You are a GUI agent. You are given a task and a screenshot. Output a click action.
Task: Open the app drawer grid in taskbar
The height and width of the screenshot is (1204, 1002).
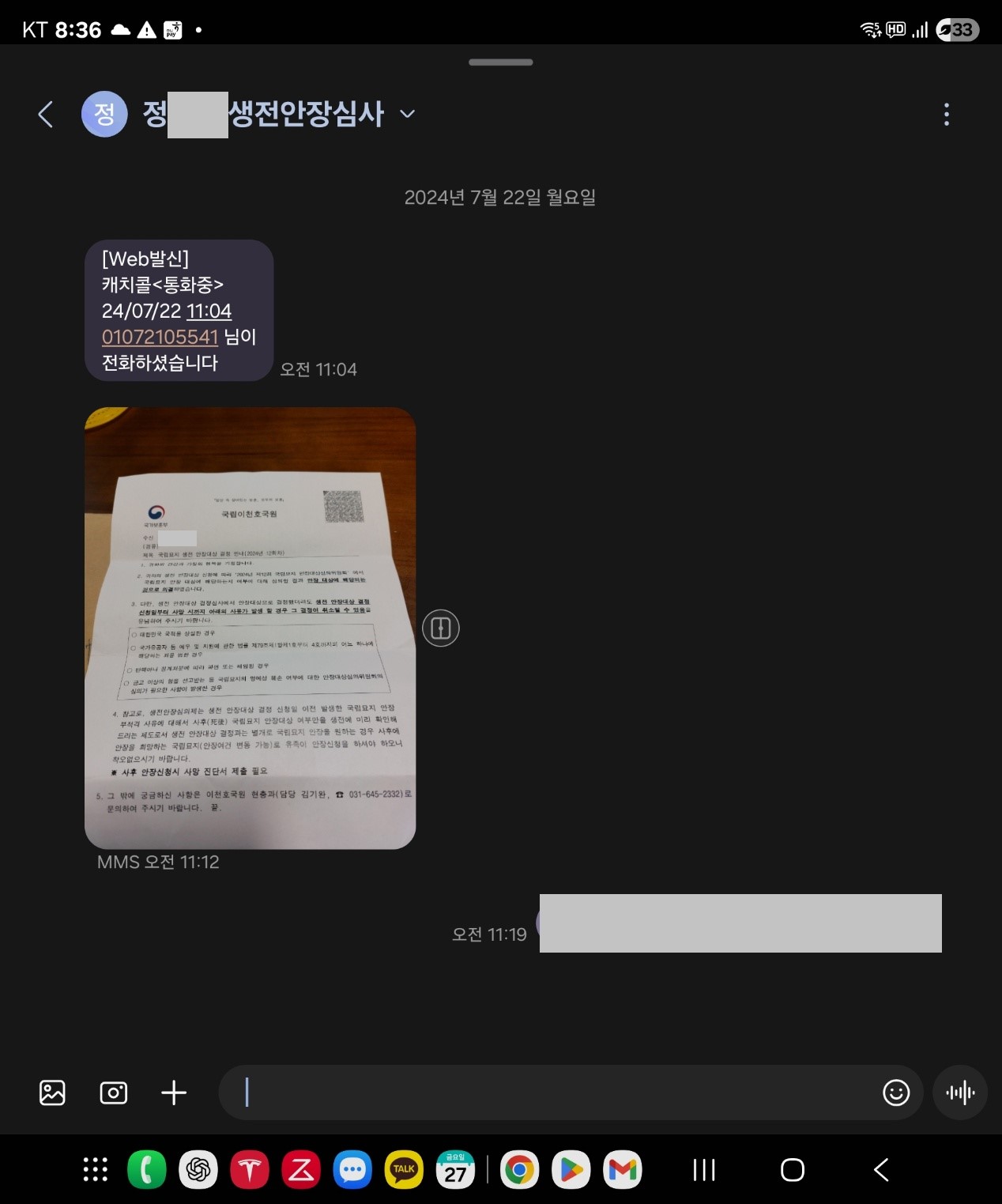(x=96, y=1170)
